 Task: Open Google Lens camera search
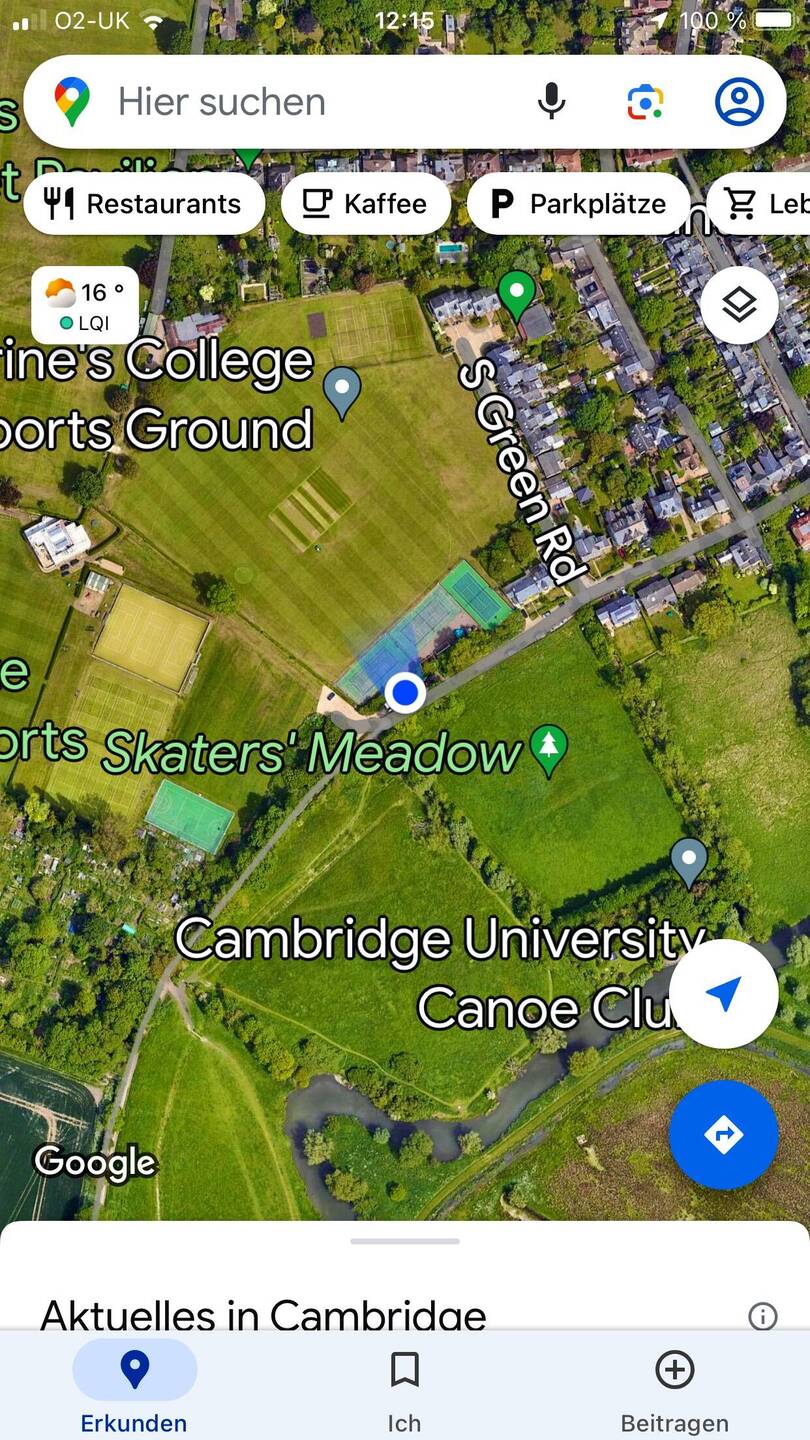645,102
